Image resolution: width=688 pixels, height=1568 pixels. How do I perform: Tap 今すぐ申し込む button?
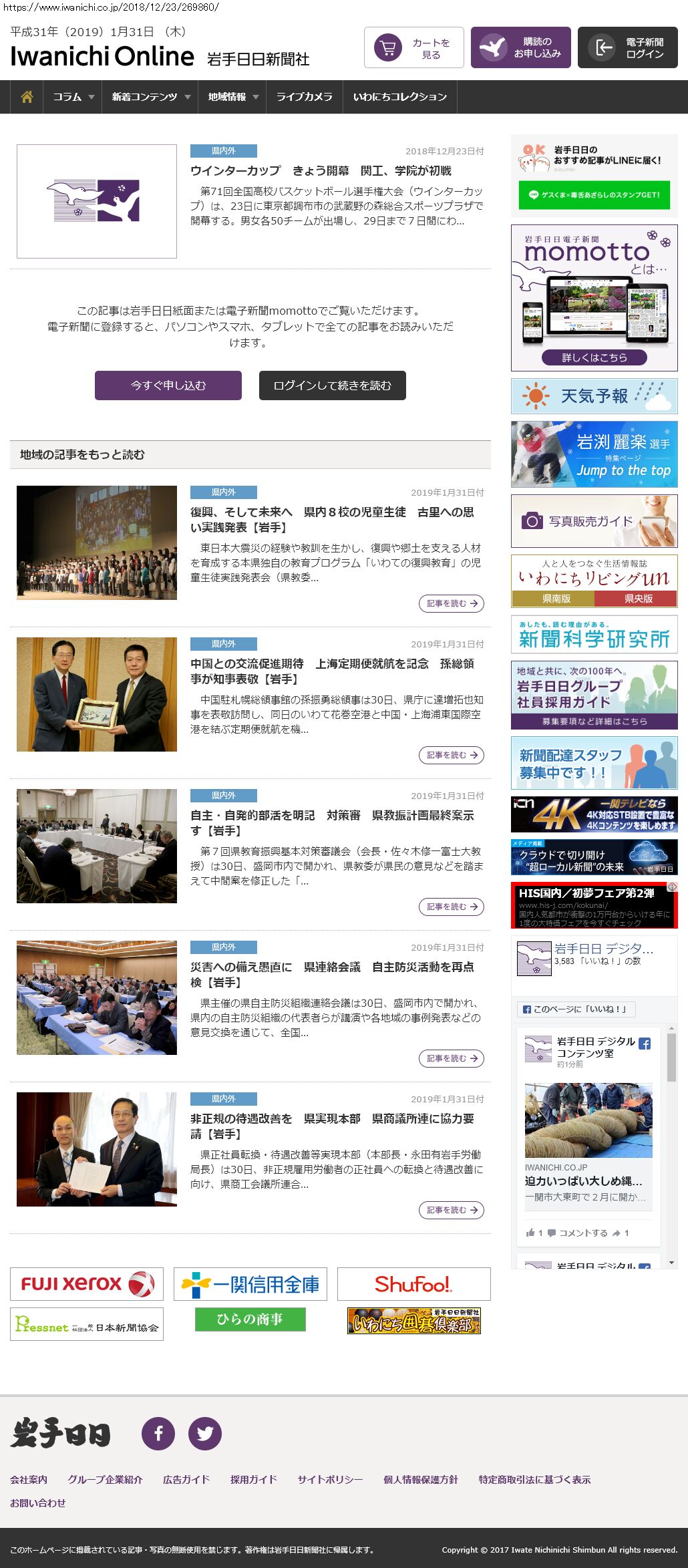(168, 385)
